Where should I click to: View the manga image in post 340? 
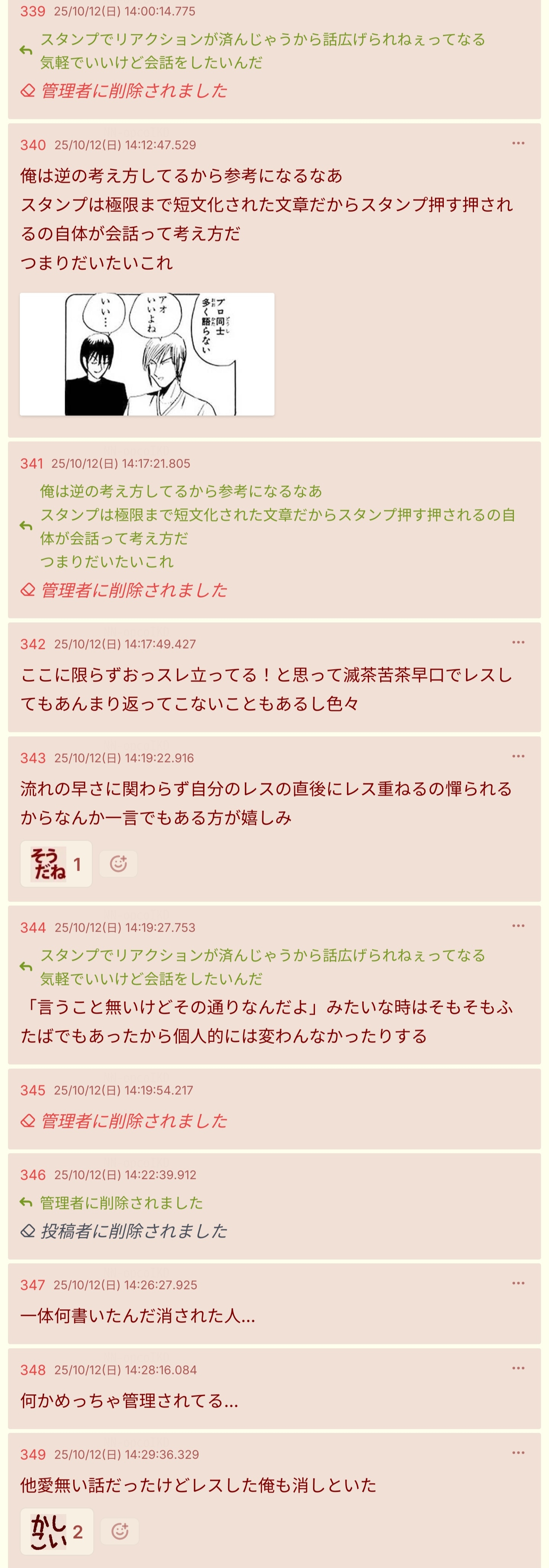click(x=147, y=354)
